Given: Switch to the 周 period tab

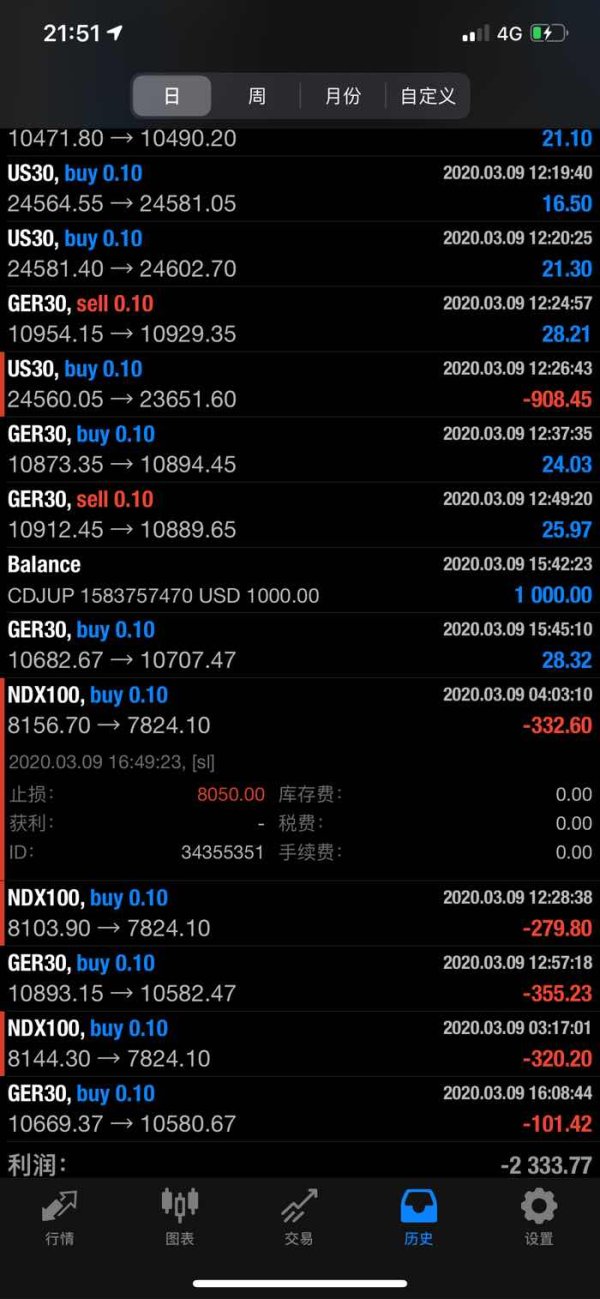Looking at the screenshot, I should [257, 96].
